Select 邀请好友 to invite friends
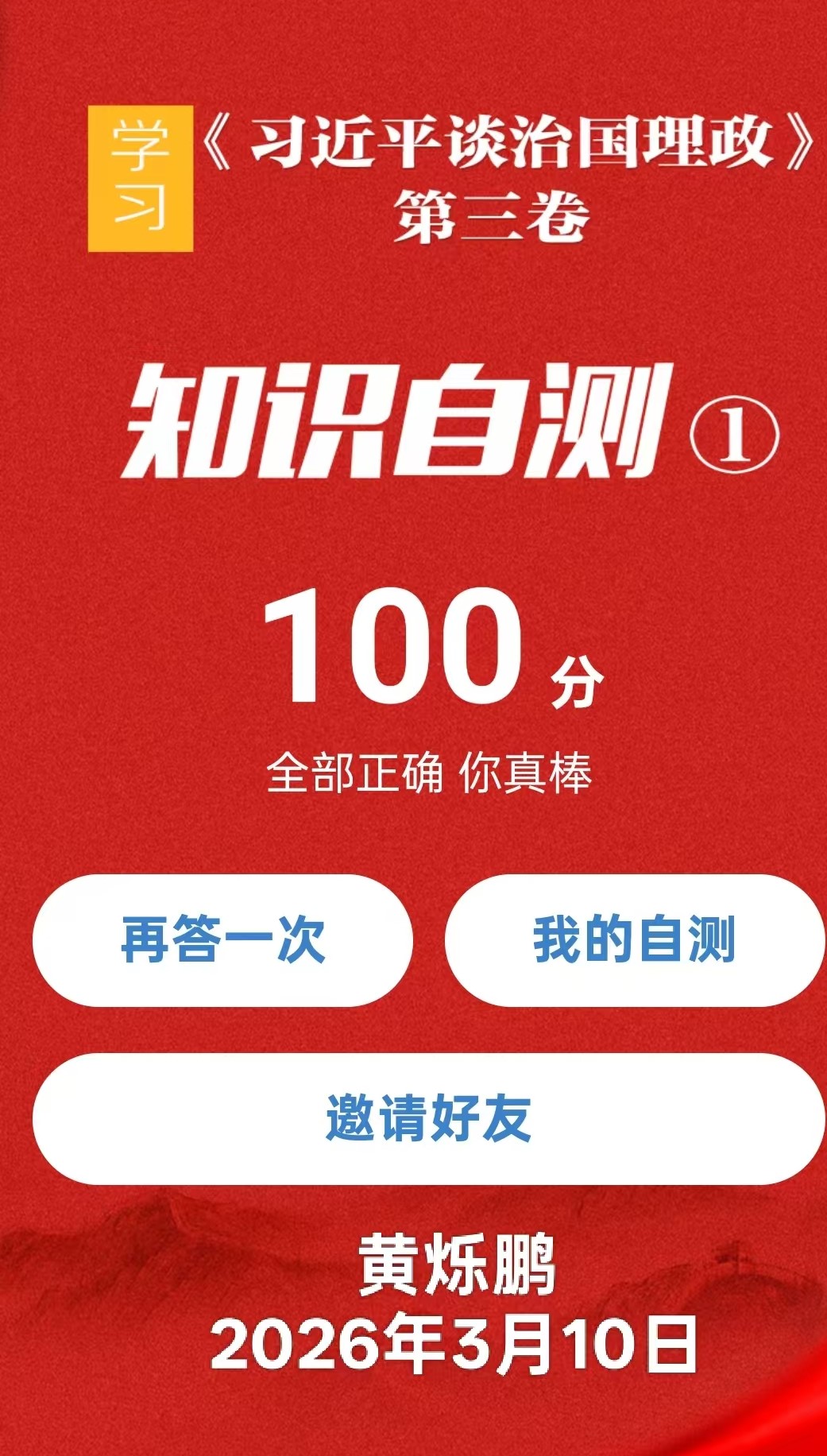Viewport: 827px width, 1456px height. click(427, 1118)
